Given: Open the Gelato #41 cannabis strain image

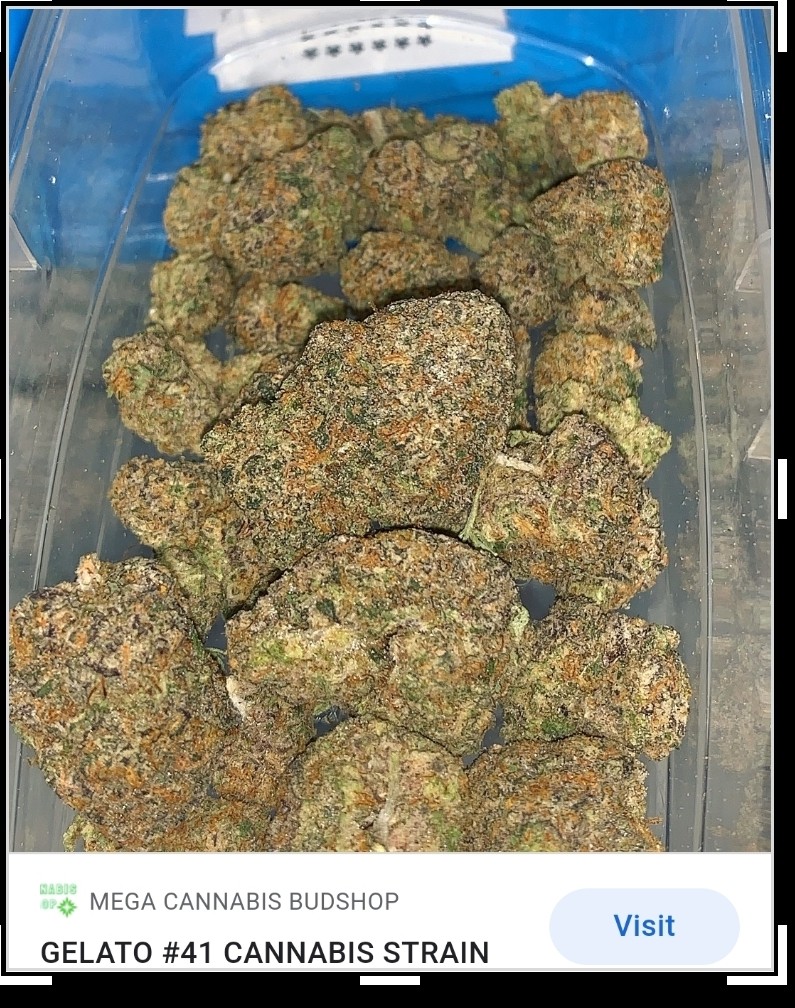Looking at the screenshot, I should click(390, 430).
